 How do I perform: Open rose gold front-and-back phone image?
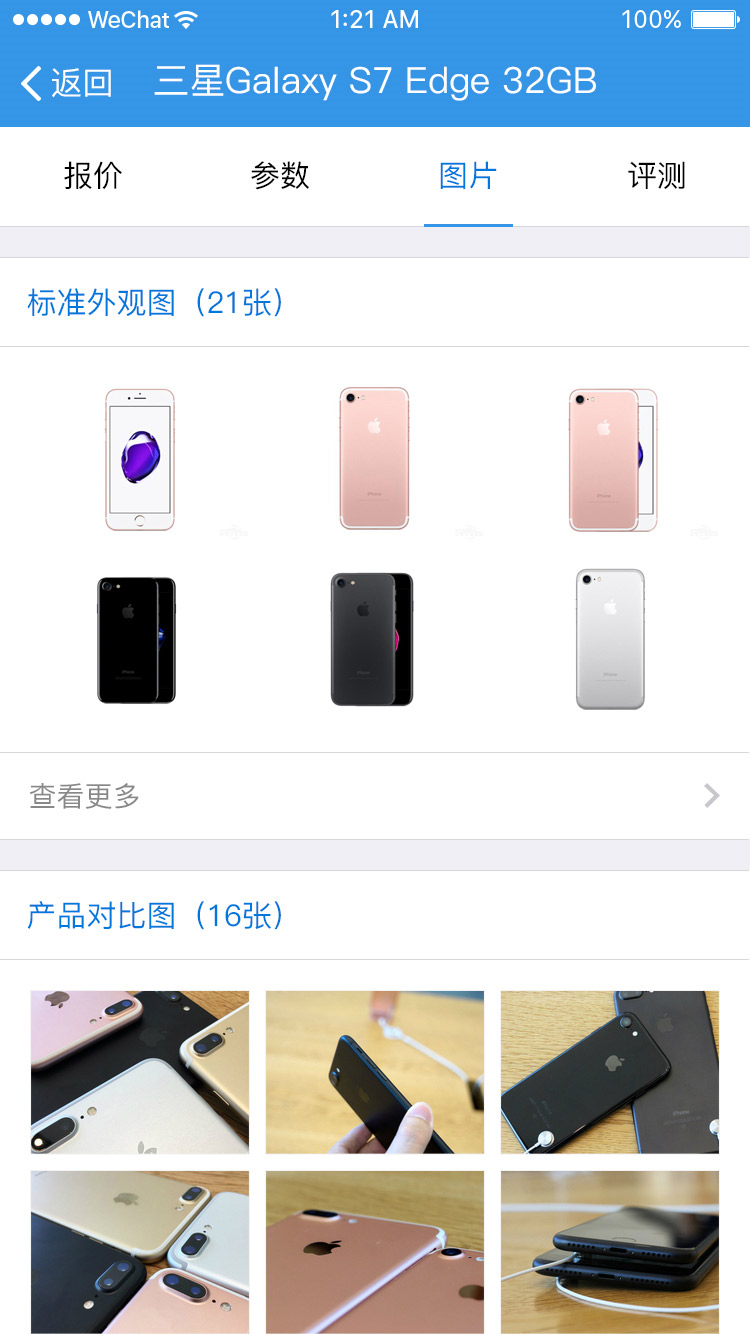pyautogui.click(x=612, y=459)
